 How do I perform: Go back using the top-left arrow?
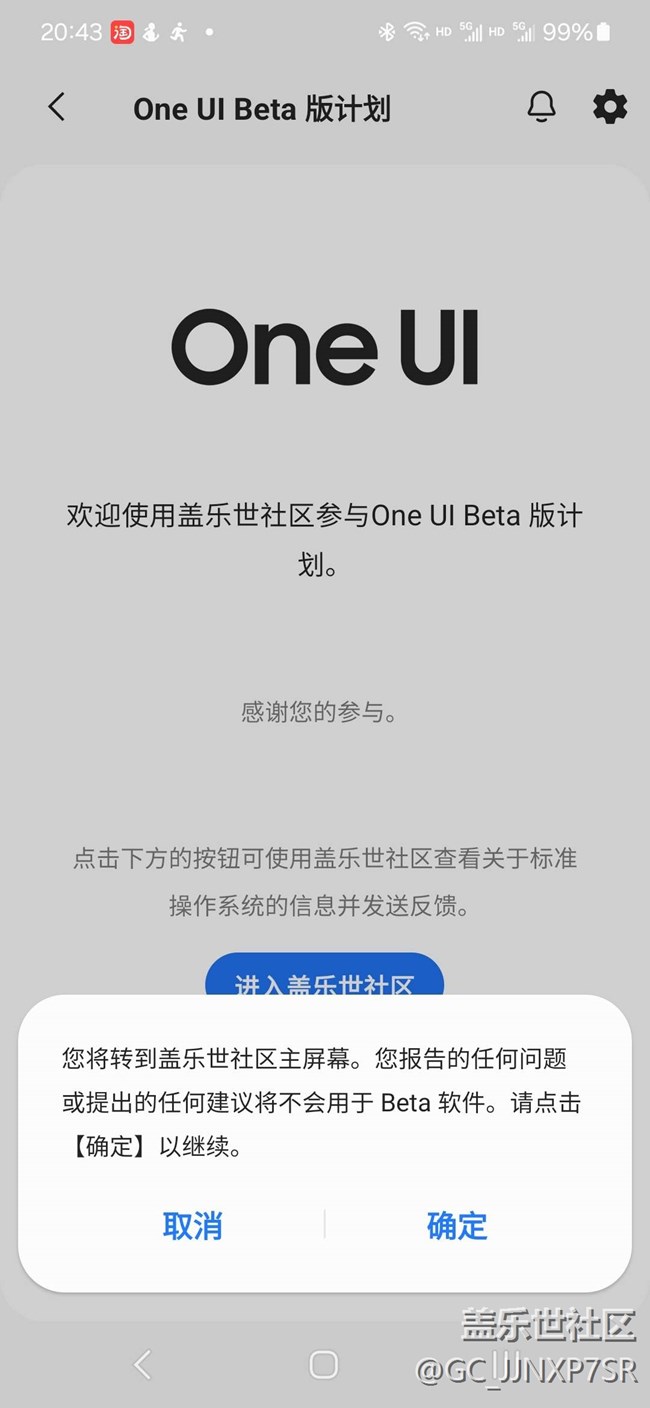tap(57, 107)
